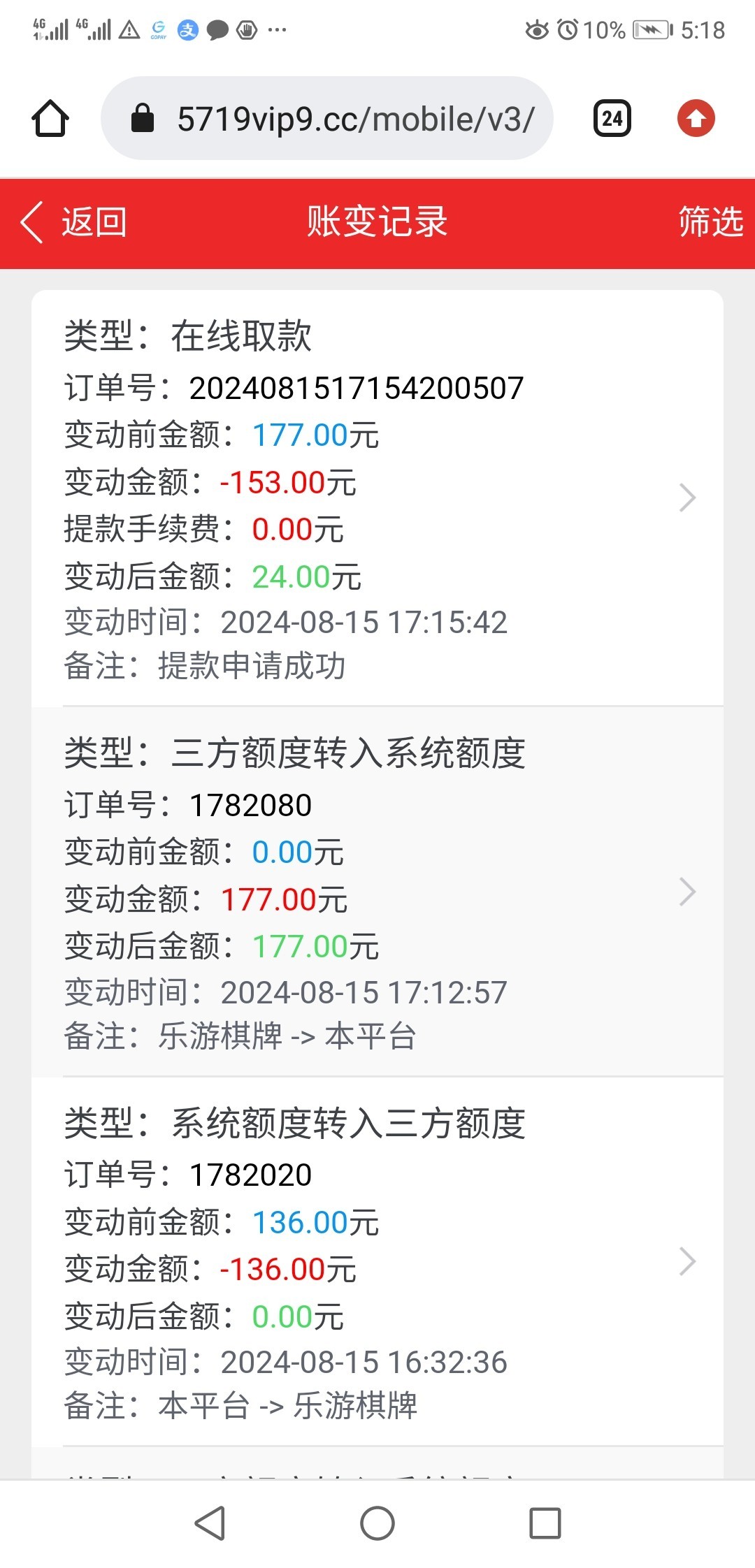Open the browser tab switcher showing 24

click(612, 119)
